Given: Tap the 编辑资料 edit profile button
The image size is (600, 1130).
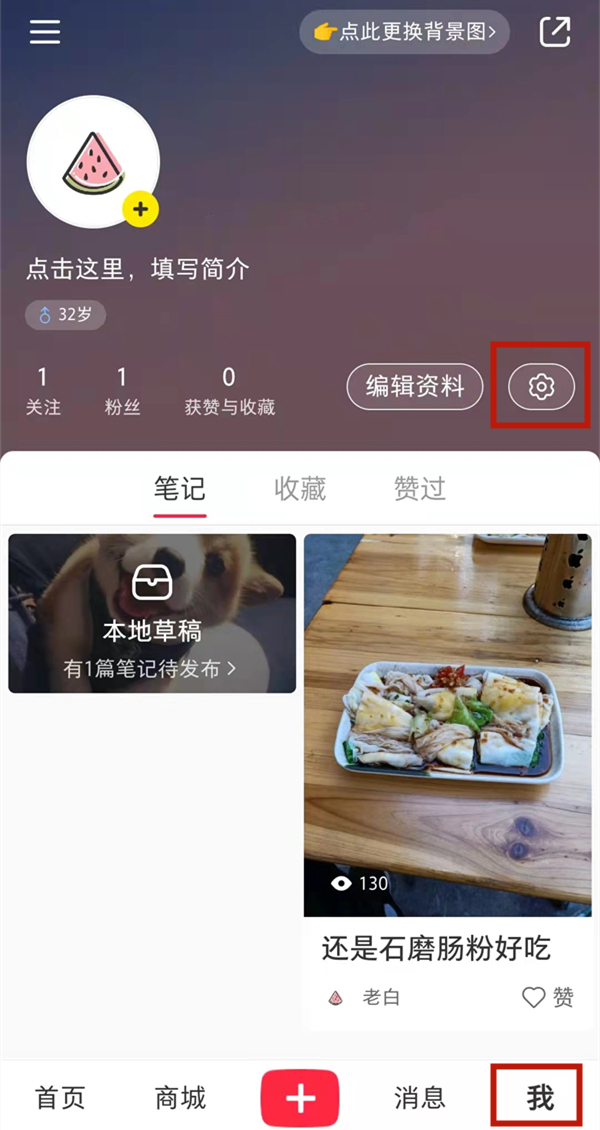Looking at the screenshot, I should 415,387.
